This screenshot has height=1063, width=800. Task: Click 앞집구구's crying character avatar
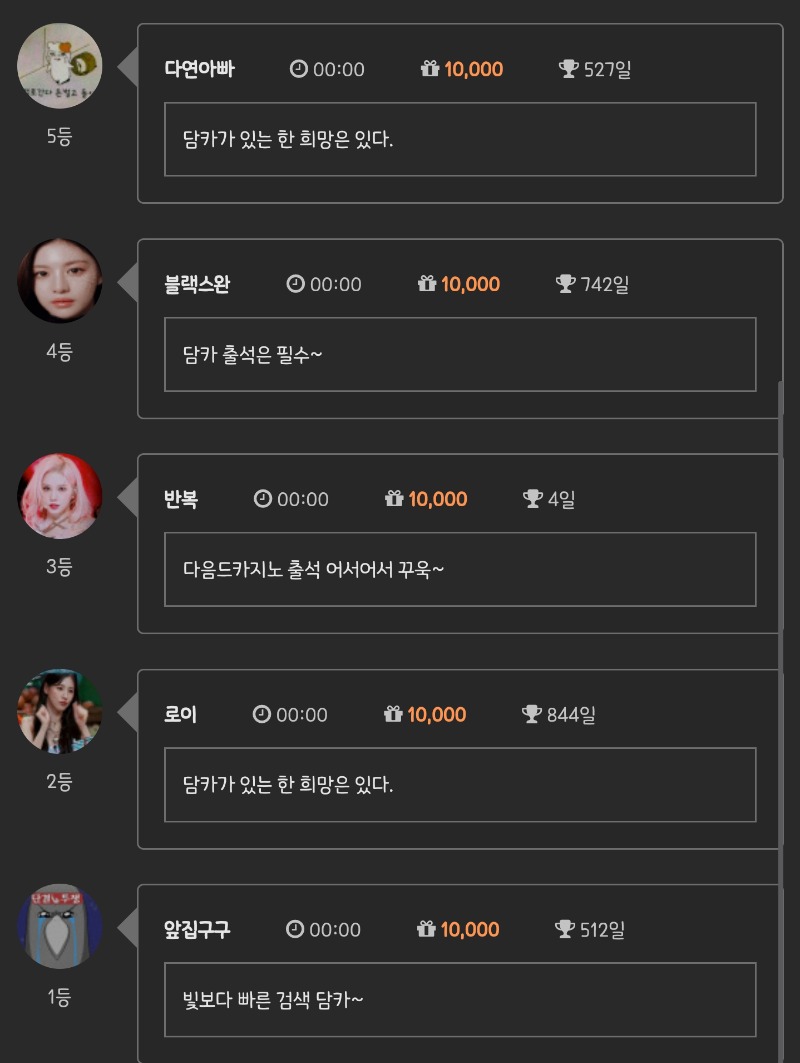coord(60,926)
